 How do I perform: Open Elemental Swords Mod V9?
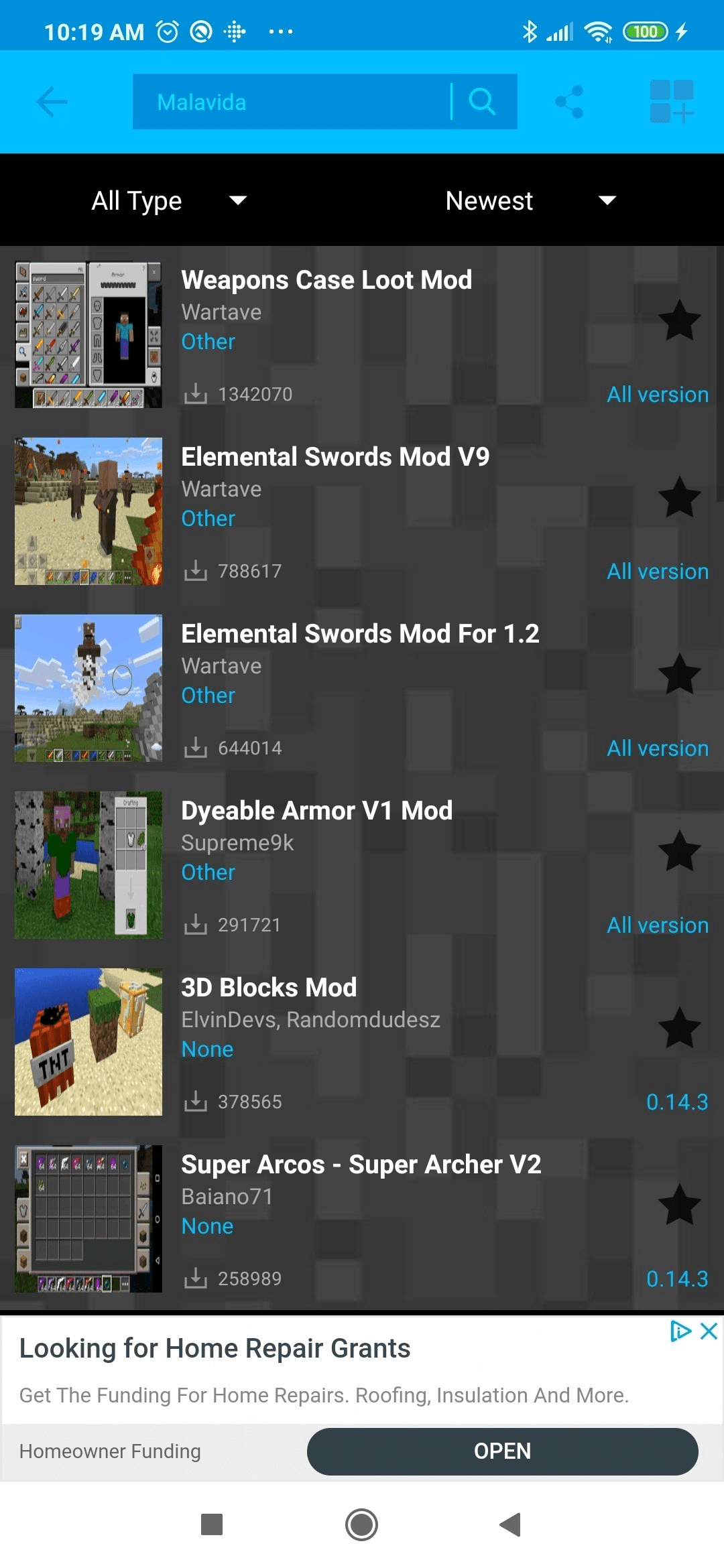(335, 457)
